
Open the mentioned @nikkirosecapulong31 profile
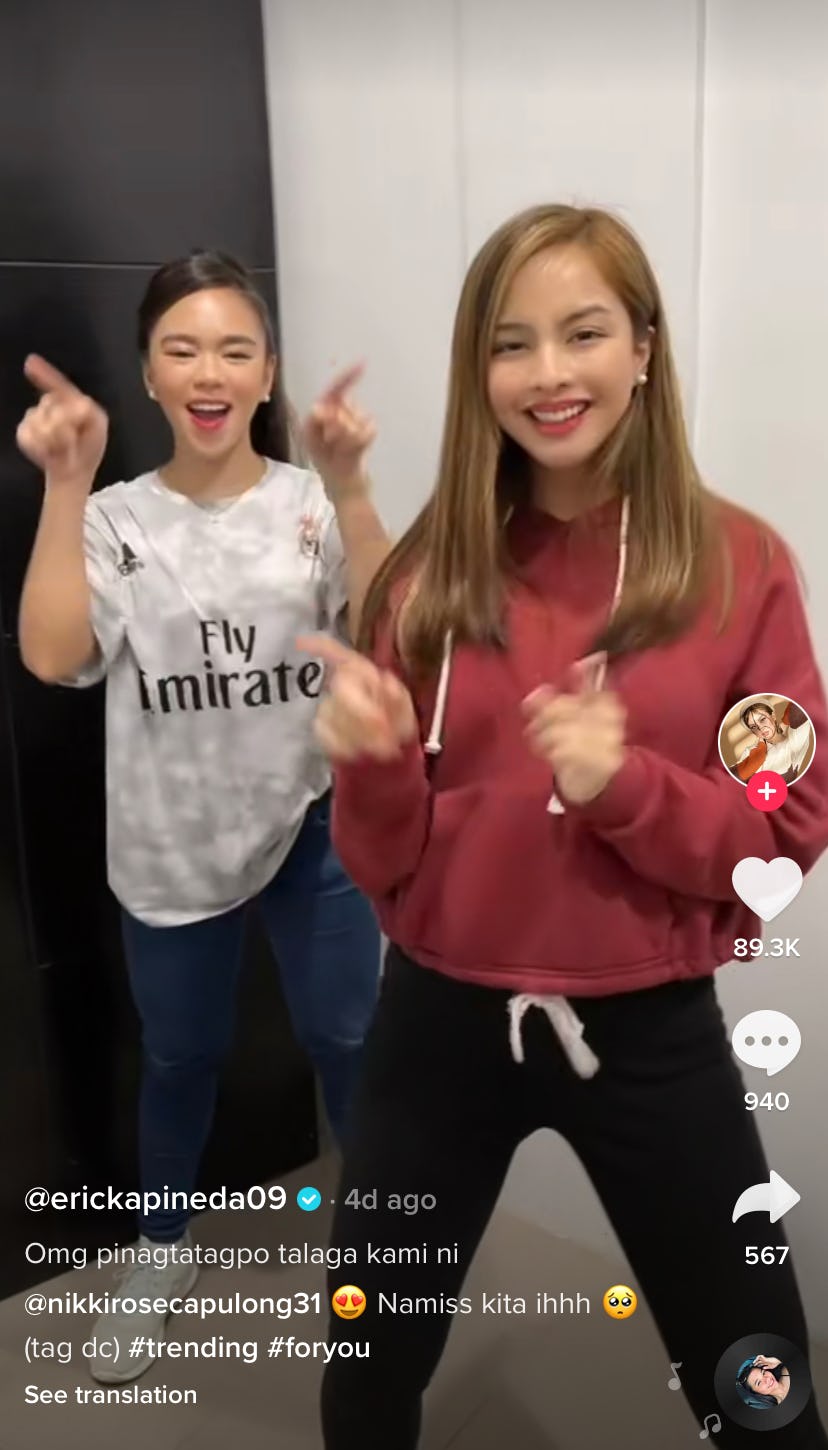[x=173, y=1303]
